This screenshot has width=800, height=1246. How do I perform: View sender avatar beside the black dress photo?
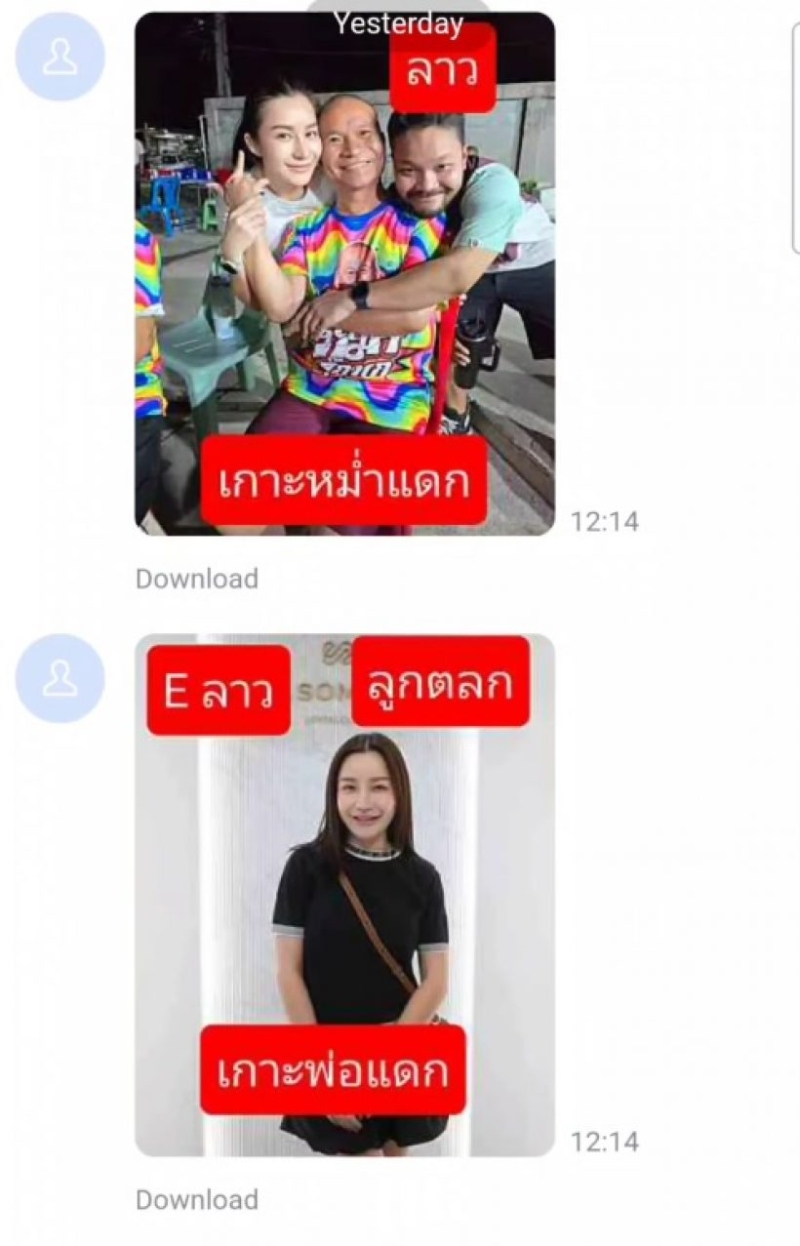coord(60,678)
